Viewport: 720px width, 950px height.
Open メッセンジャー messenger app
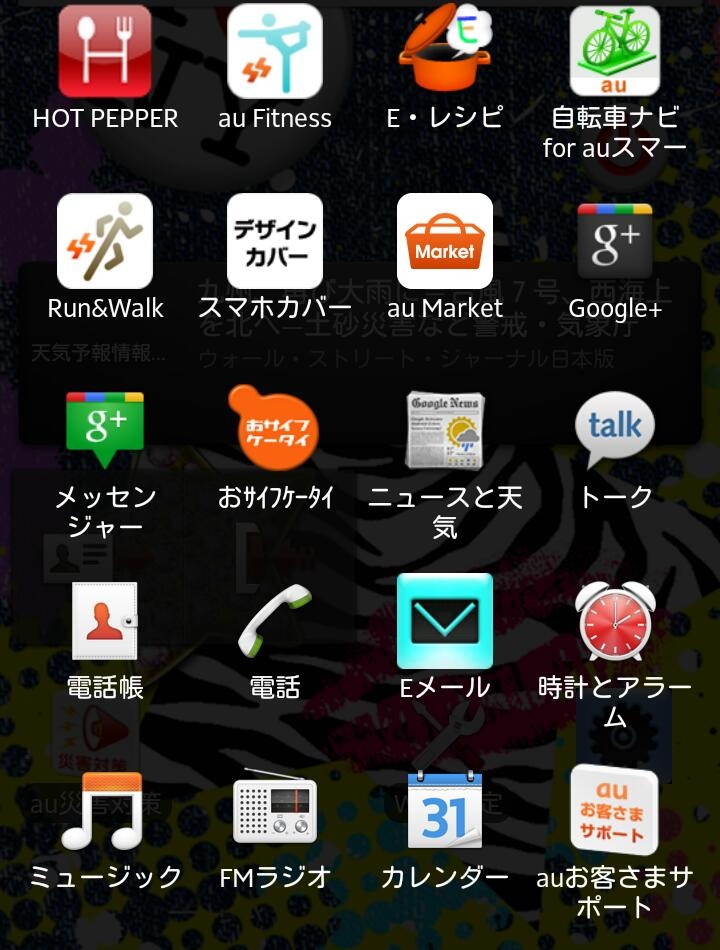pyautogui.click(x=105, y=430)
